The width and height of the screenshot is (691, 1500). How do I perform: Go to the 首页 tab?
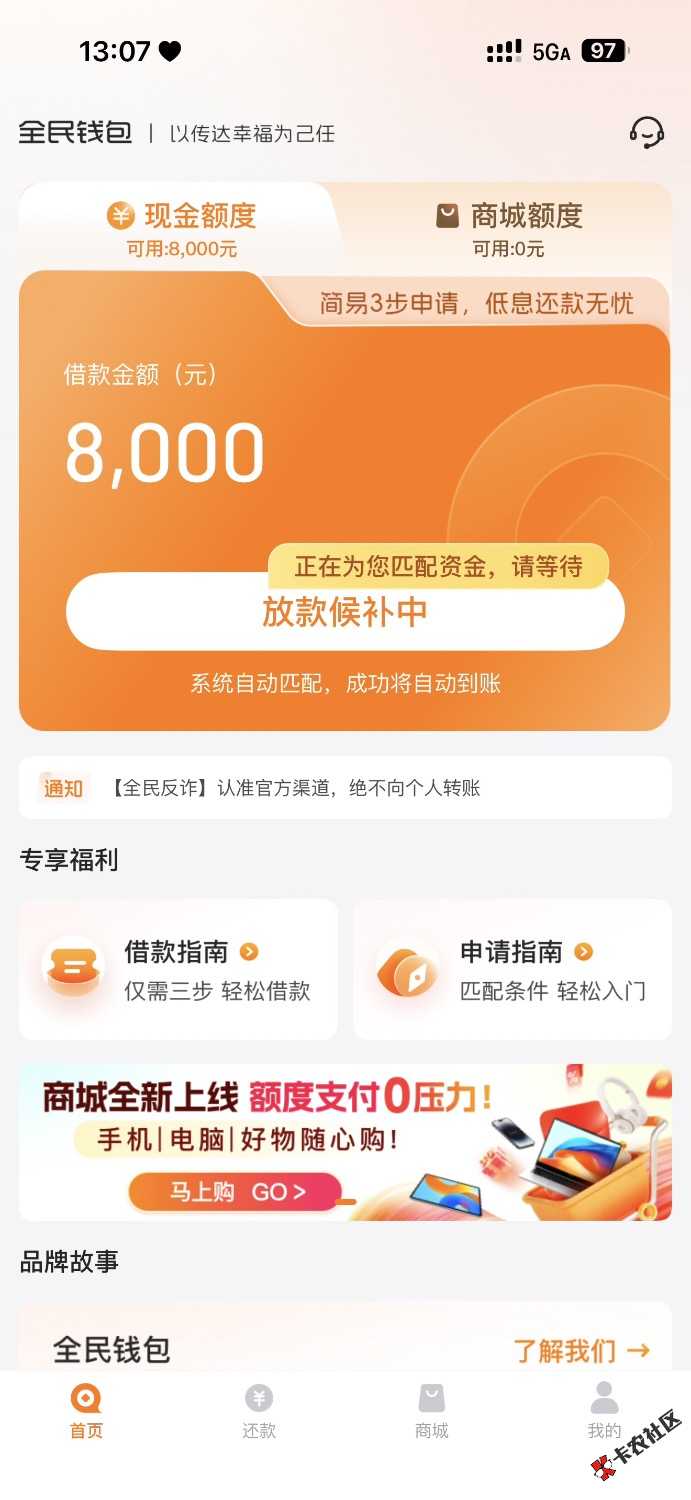coord(86,1411)
